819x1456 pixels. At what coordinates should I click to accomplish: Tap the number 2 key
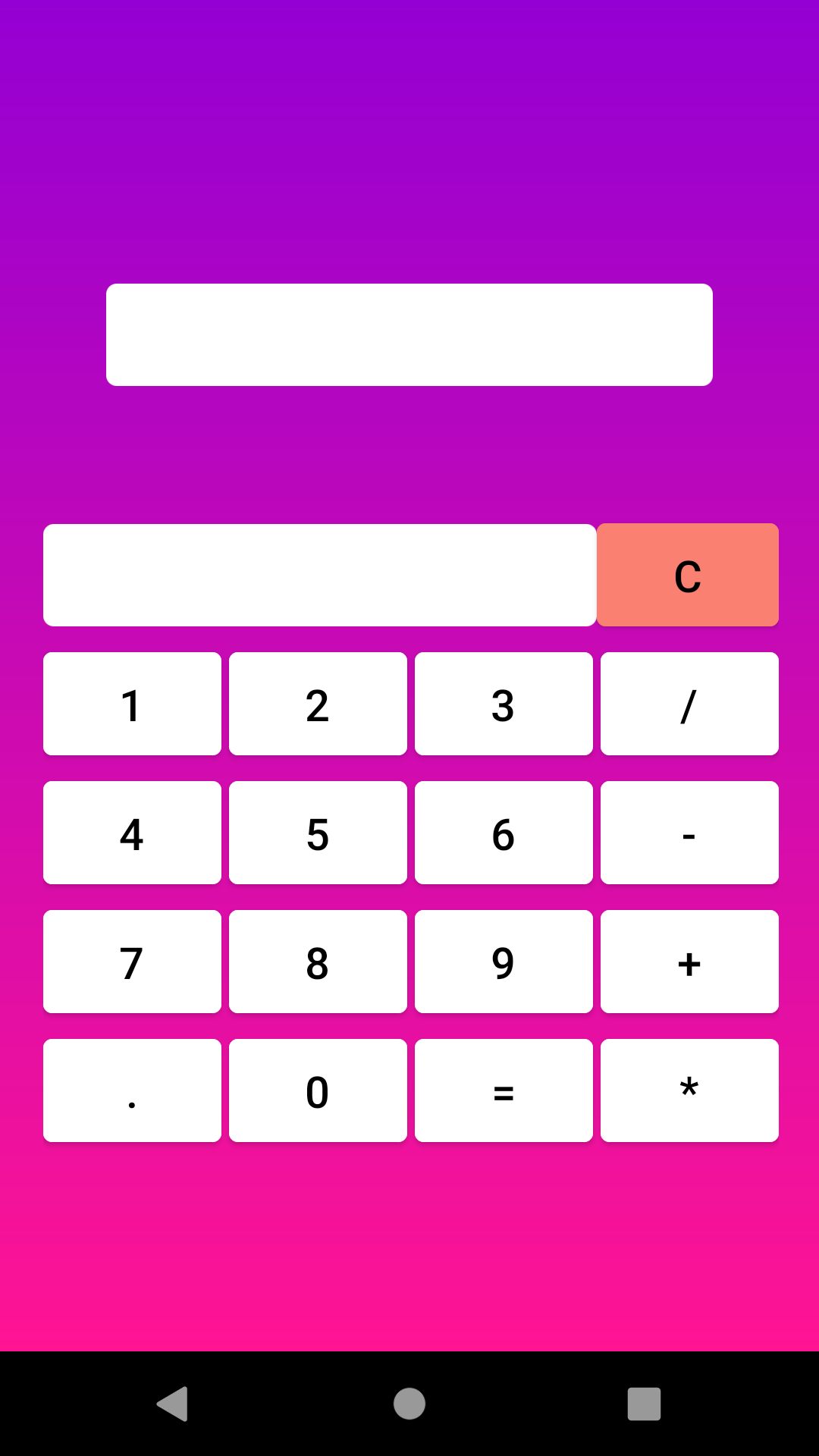click(318, 704)
